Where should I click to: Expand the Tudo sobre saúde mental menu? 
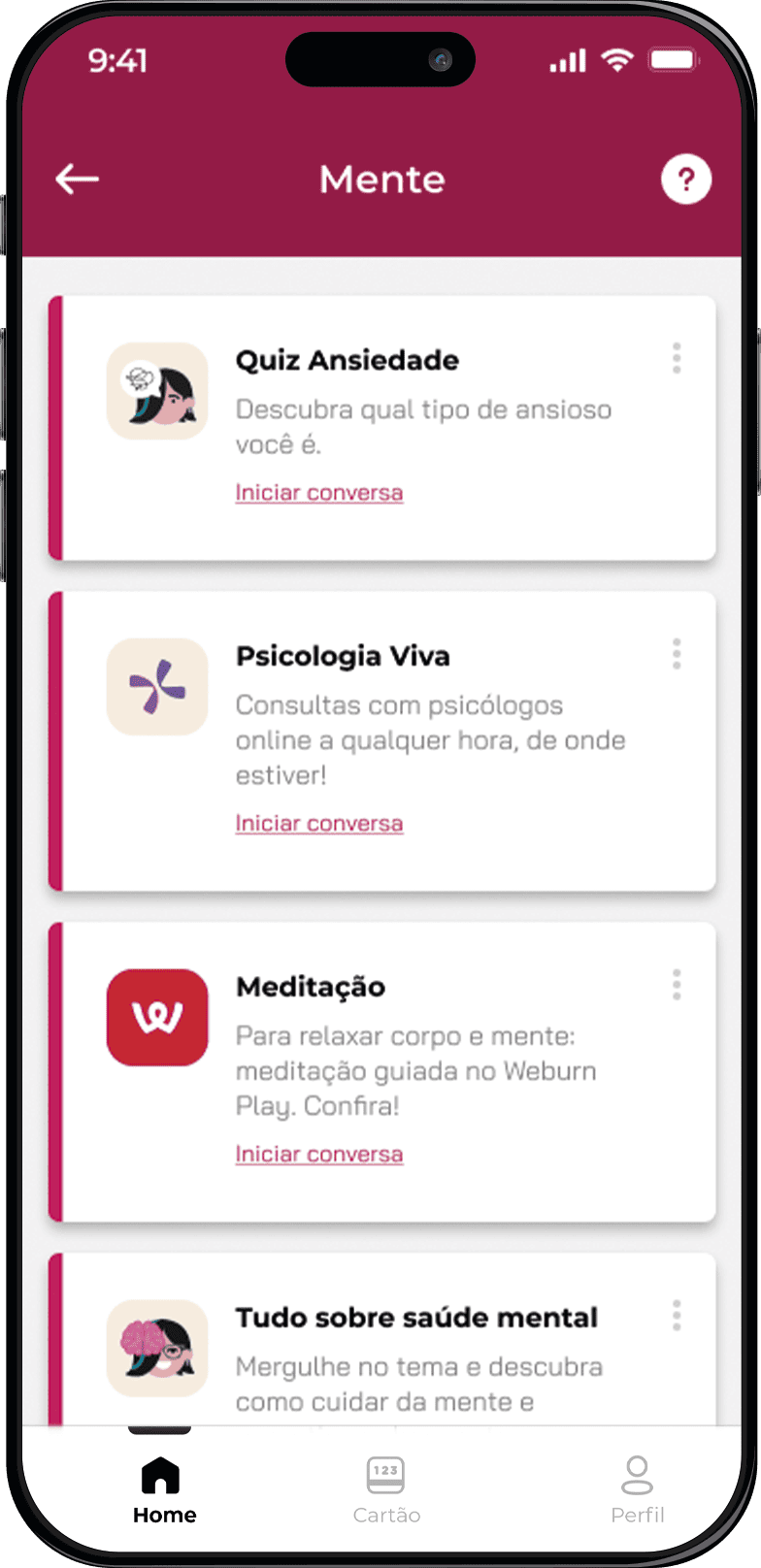click(676, 1316)
